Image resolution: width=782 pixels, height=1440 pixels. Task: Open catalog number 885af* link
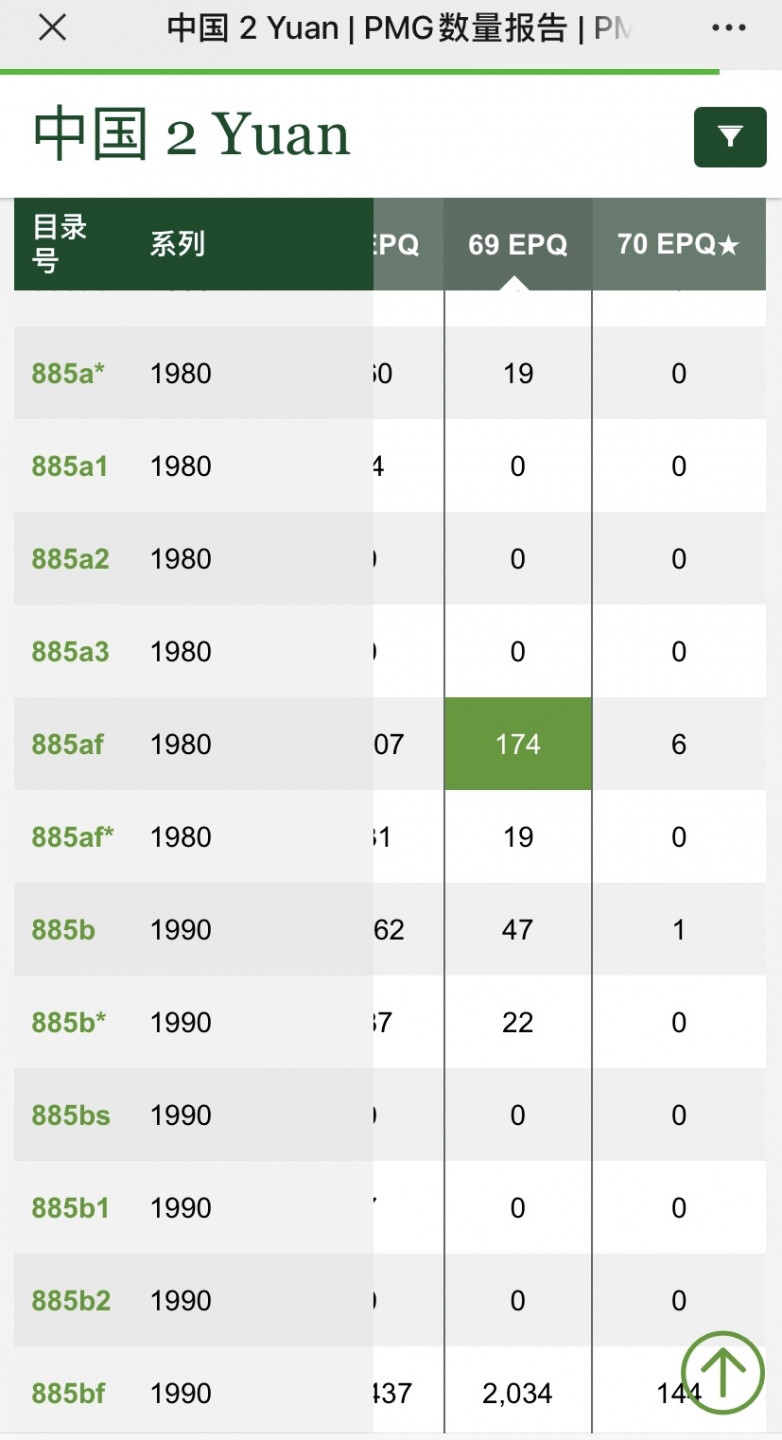[72, 837]
